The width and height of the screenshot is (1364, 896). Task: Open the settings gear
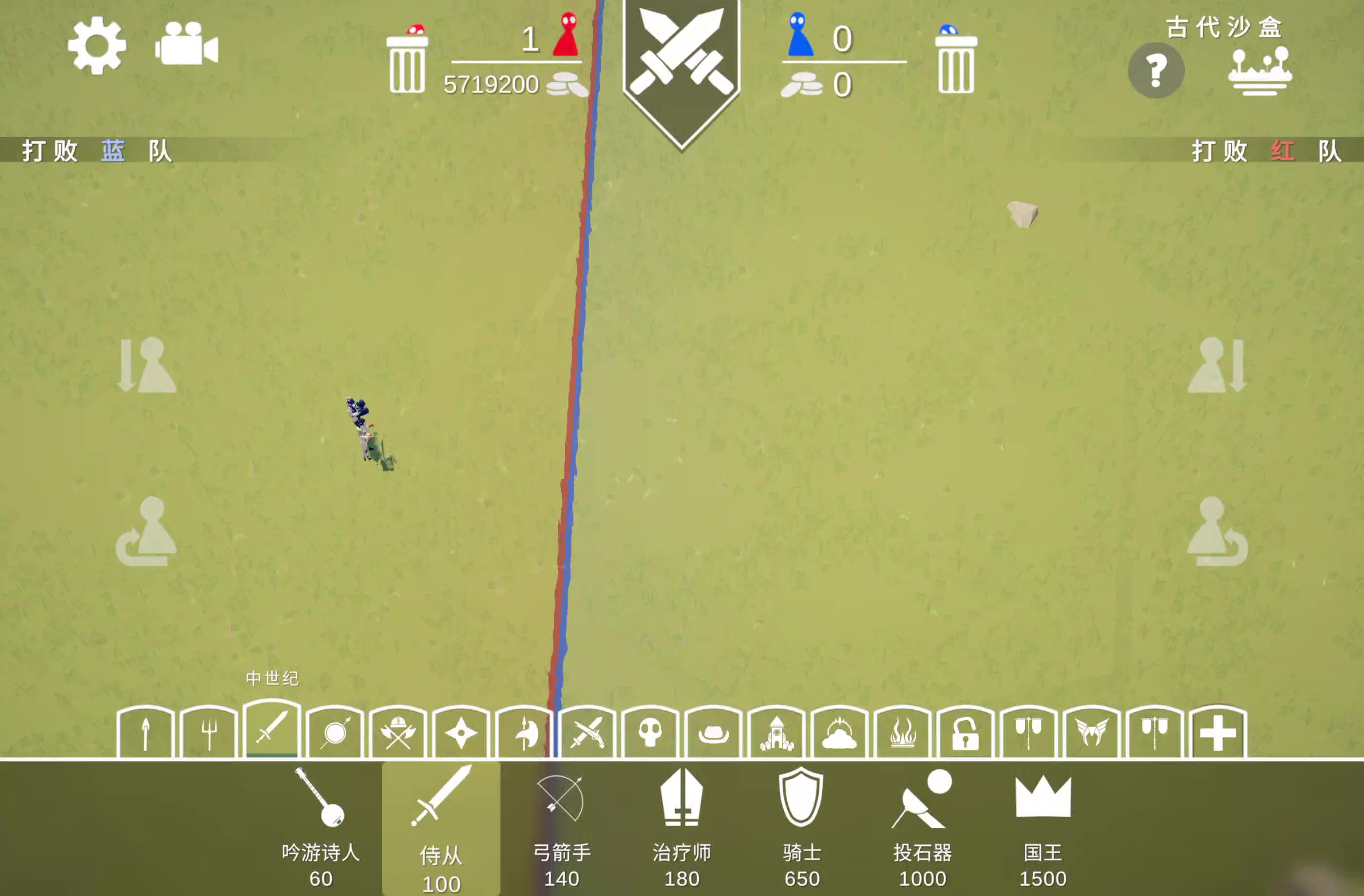[97, 45]
